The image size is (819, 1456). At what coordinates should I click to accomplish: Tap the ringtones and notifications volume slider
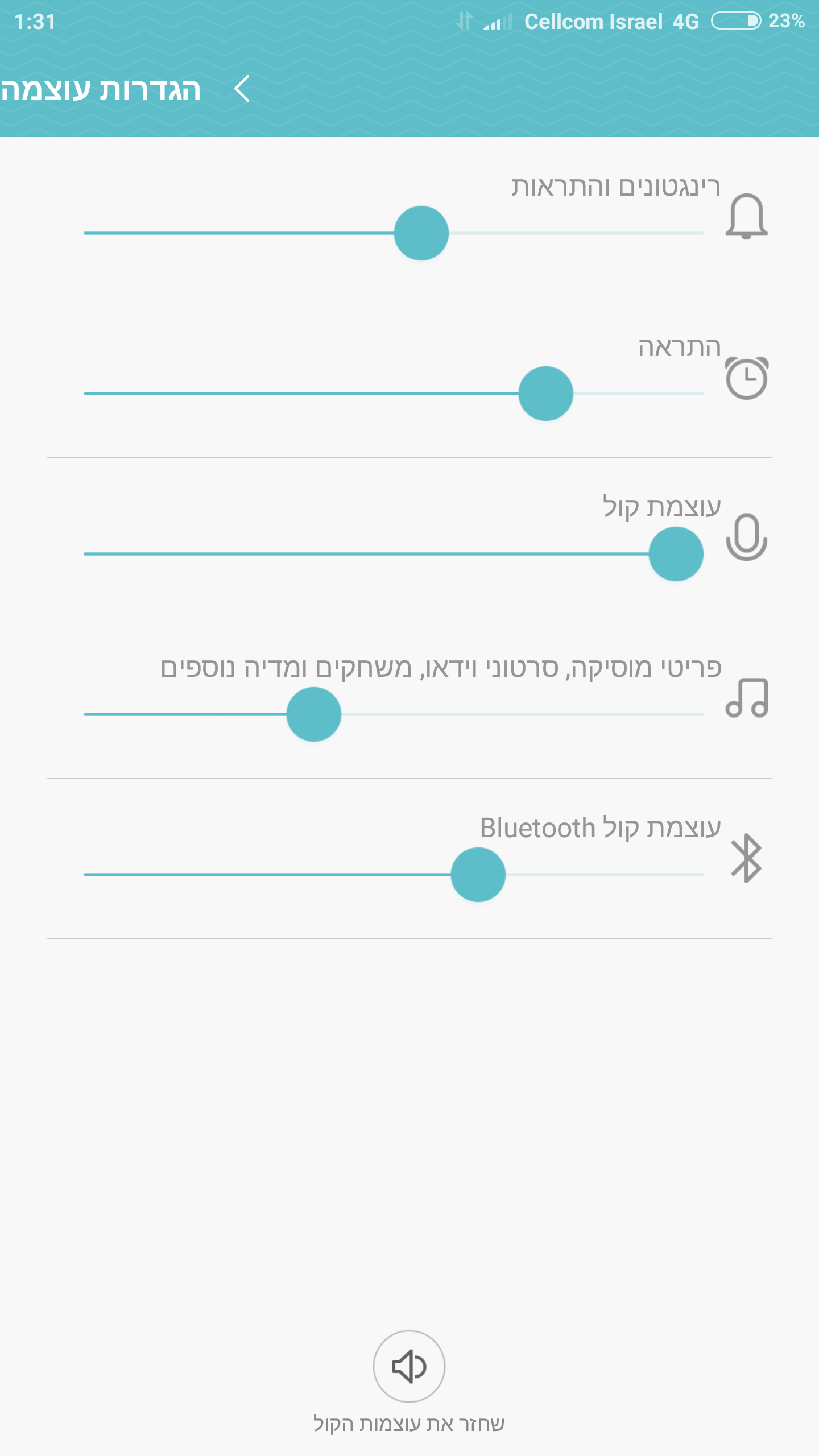pos(394,233)
